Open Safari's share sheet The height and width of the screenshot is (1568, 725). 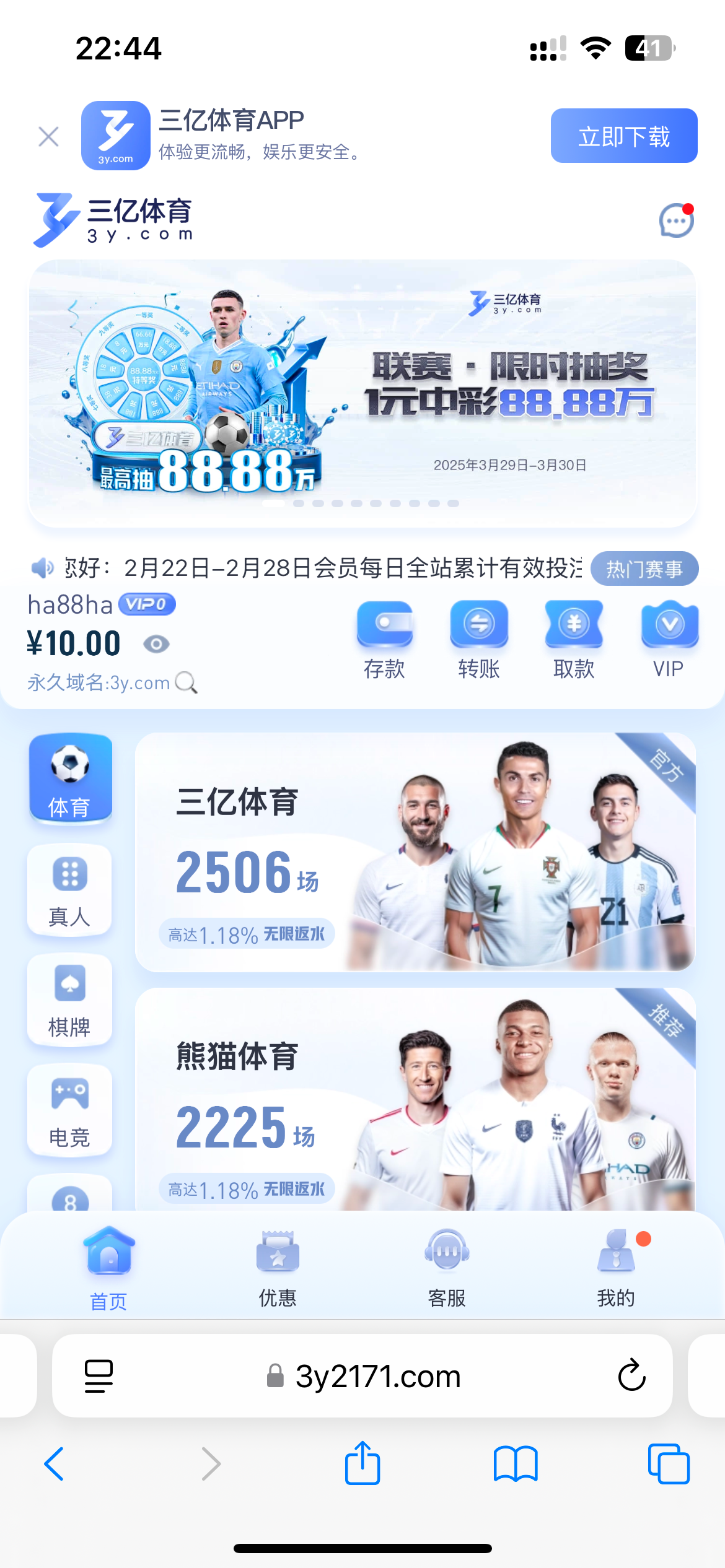(x=362, y=1464)
